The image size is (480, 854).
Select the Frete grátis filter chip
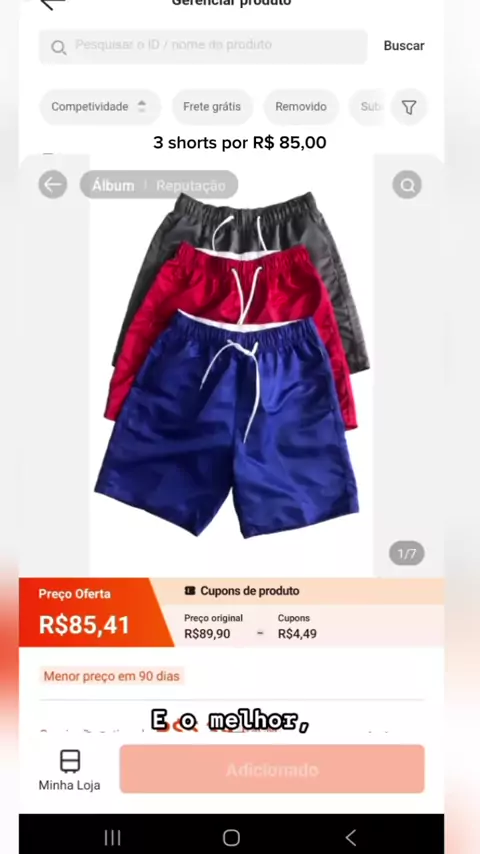212,107
